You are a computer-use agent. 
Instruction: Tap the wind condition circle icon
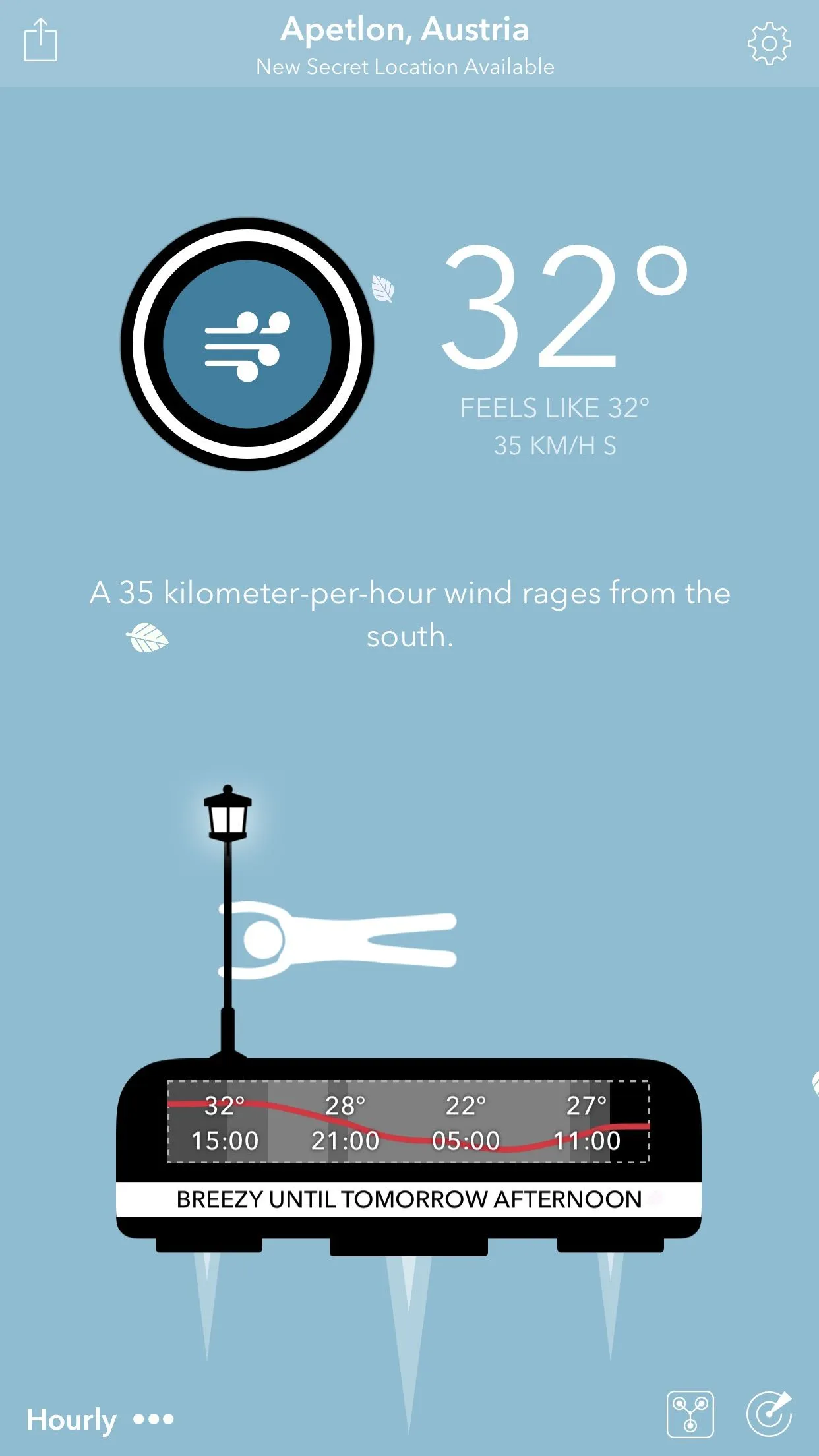(247, 344)
